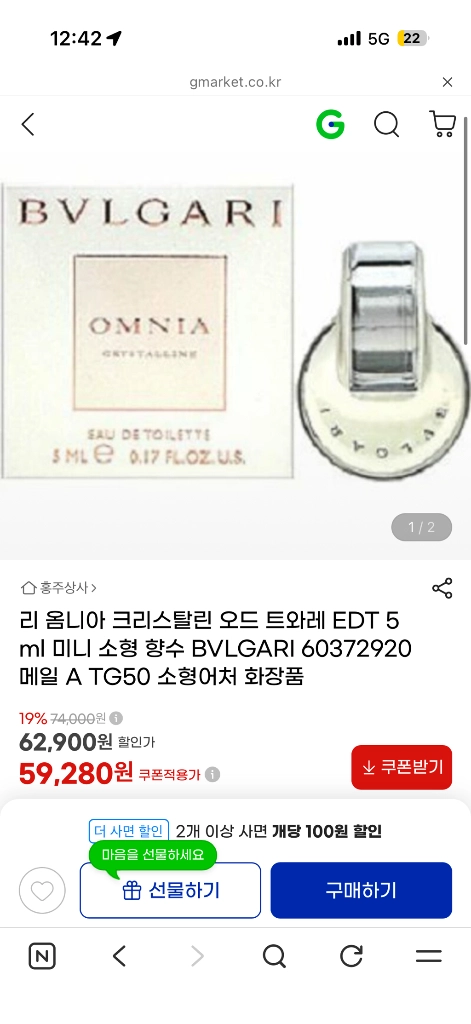Go back with the top arrow

coord(27,124)
